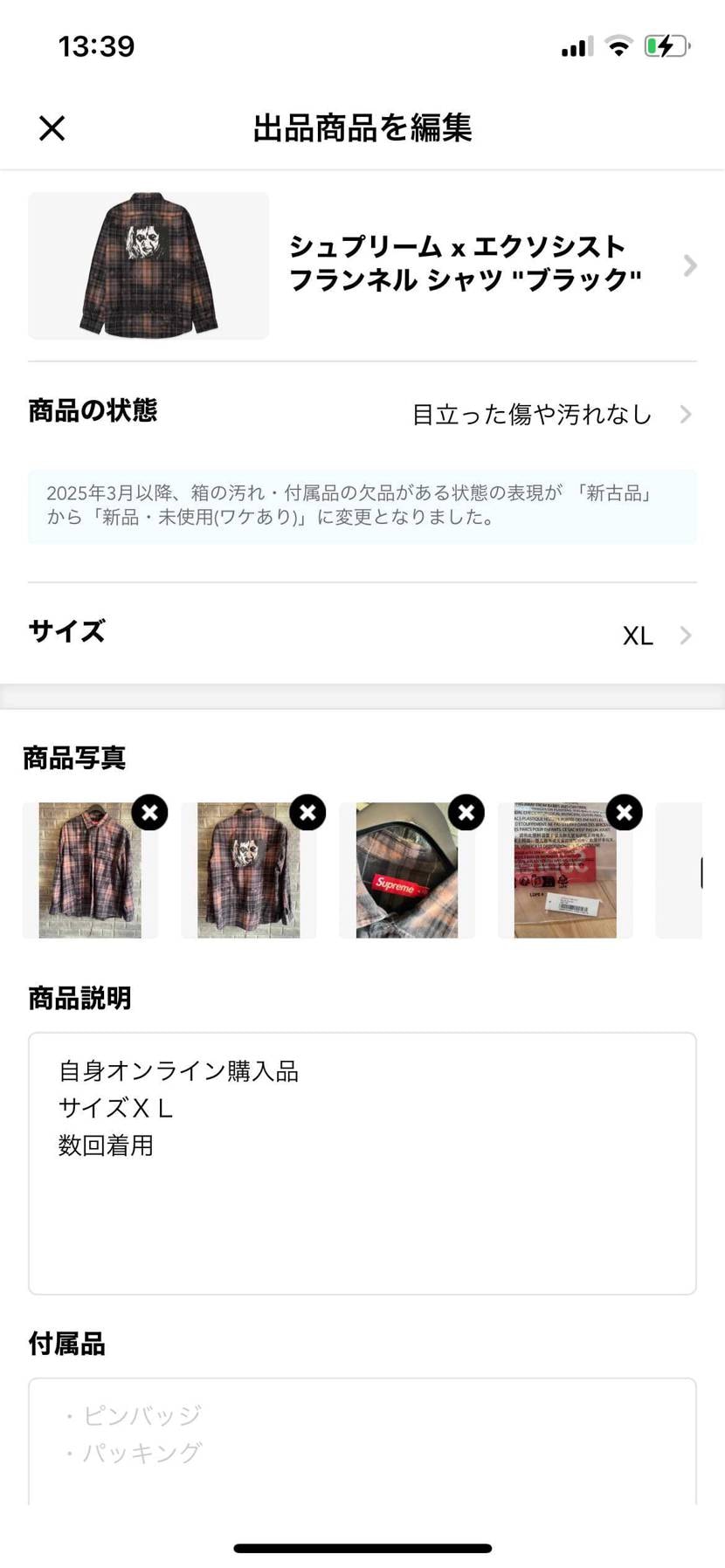Viewport: 725px width, 1568px height.
Task: Remove the back-view shirt photo
Action: pyautogui.click(x=307, y=812)
